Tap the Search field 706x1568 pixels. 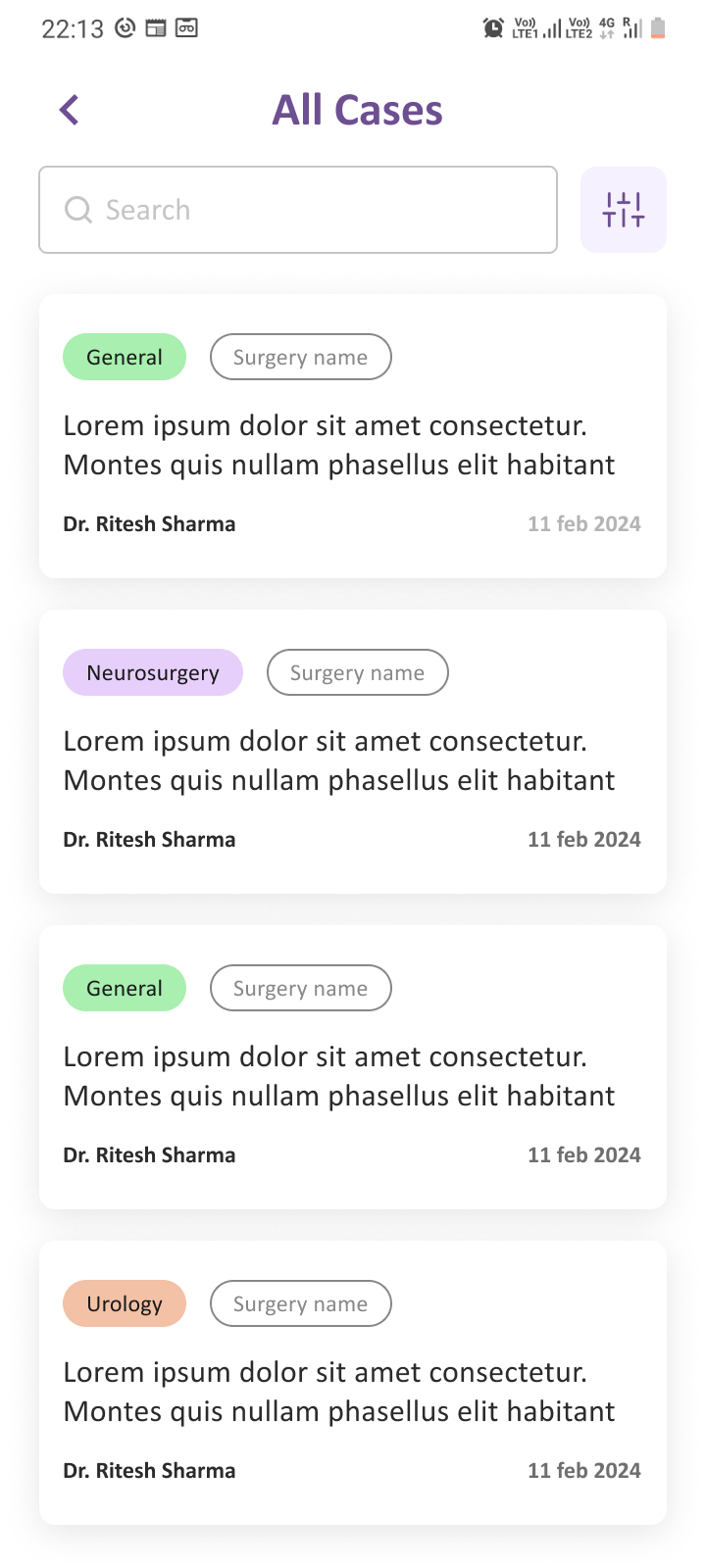click(298, 210)
